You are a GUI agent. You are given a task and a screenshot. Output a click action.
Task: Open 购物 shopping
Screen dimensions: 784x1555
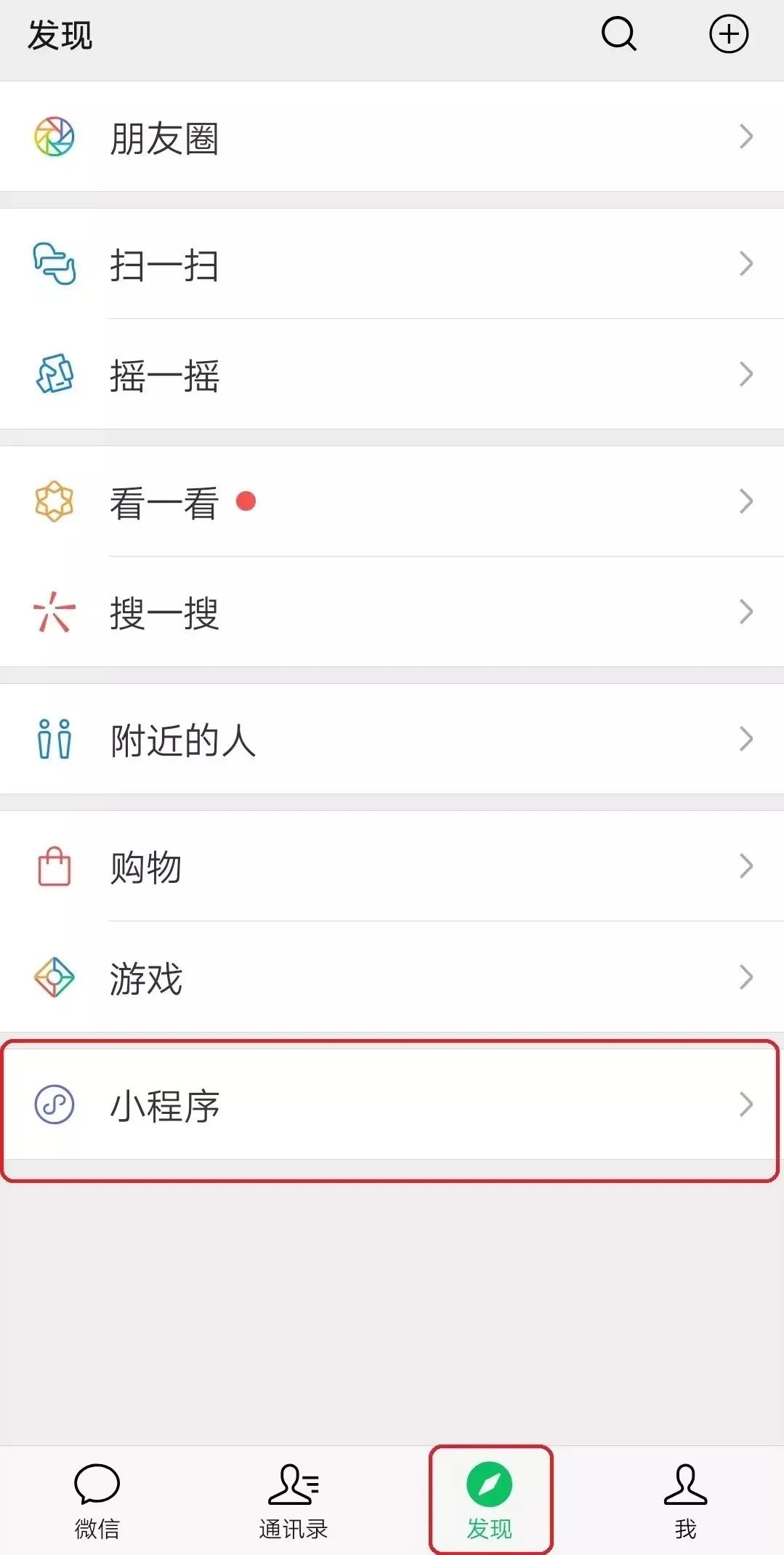click(x=392, y=867)
